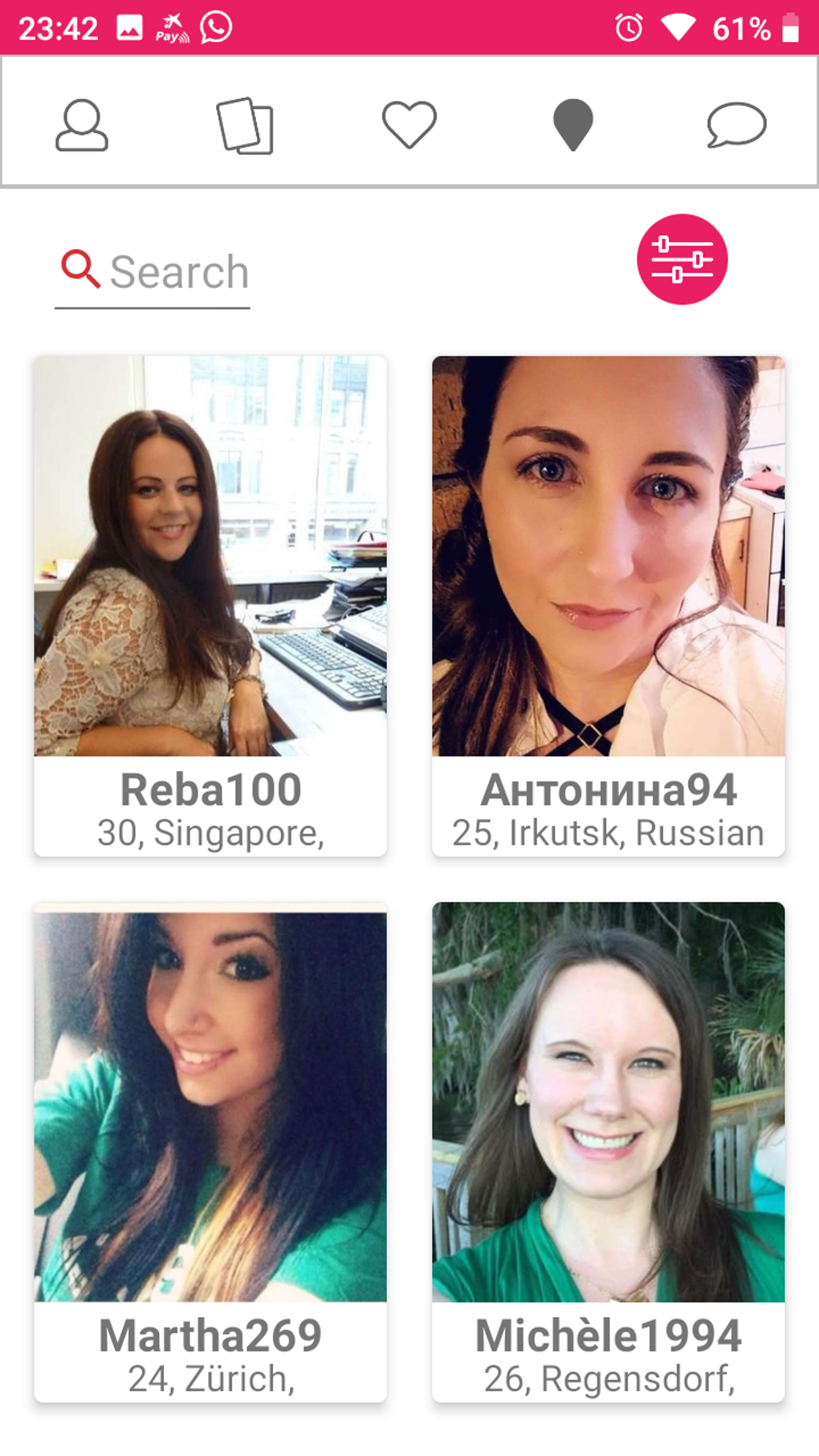Image resolution: width=819 pixels, height=1456 pixels.
Task: Select the filled location pin icon
Action: point(572,123)
